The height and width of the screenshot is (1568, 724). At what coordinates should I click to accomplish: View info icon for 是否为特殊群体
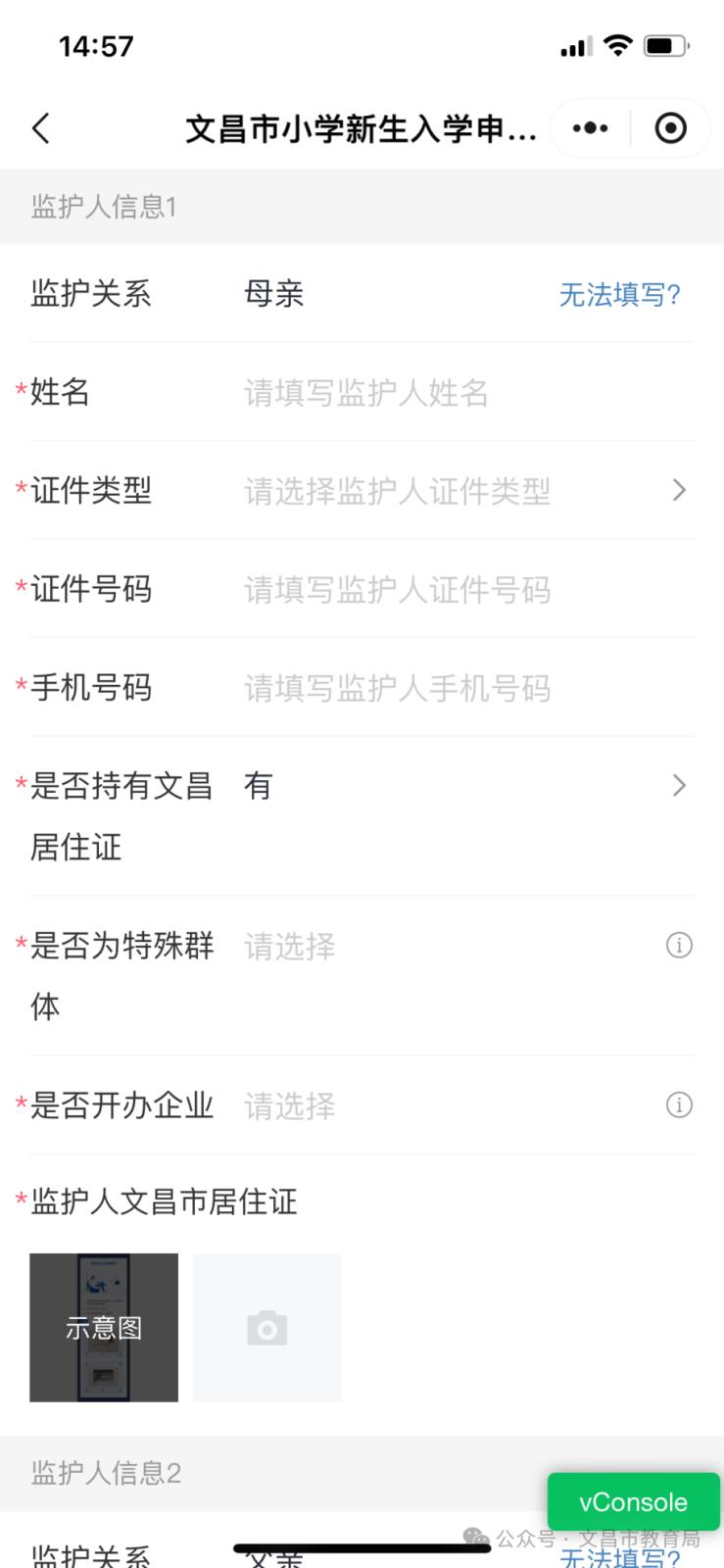point(679,945)
